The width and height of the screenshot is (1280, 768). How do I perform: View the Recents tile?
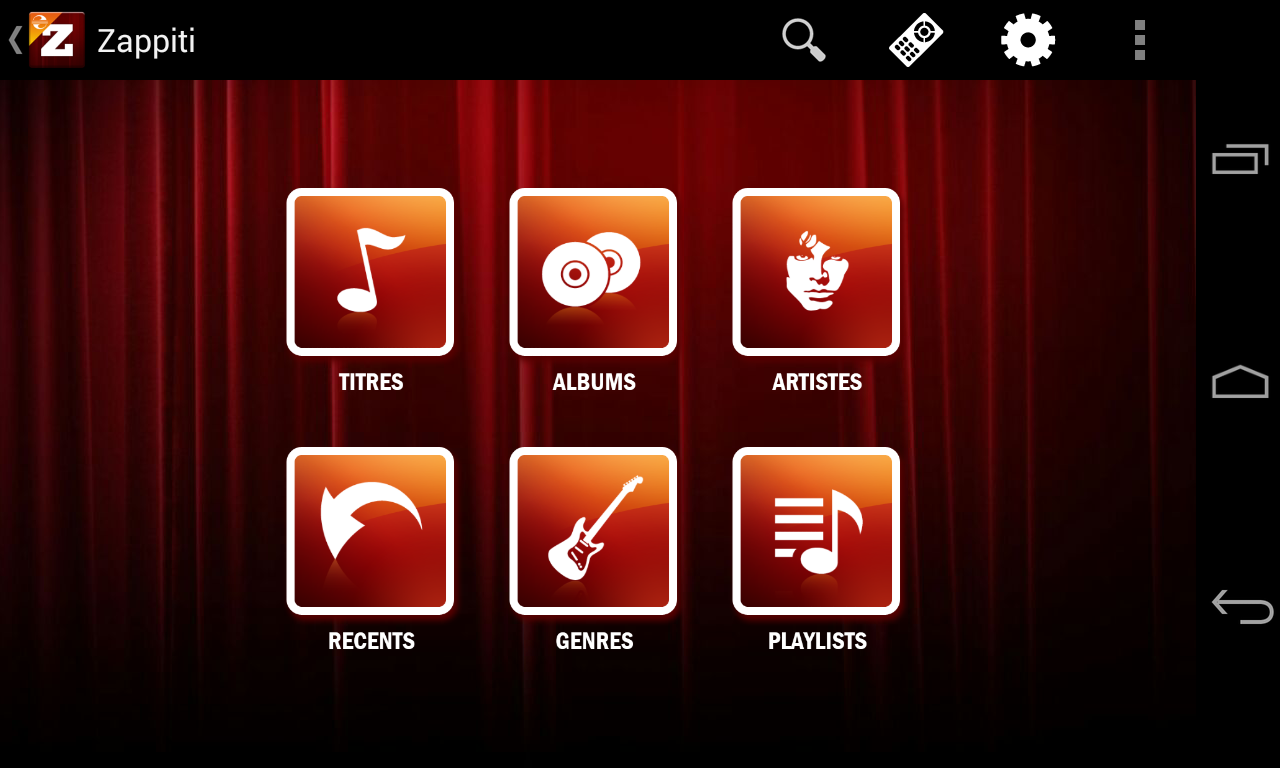point(370,531)
